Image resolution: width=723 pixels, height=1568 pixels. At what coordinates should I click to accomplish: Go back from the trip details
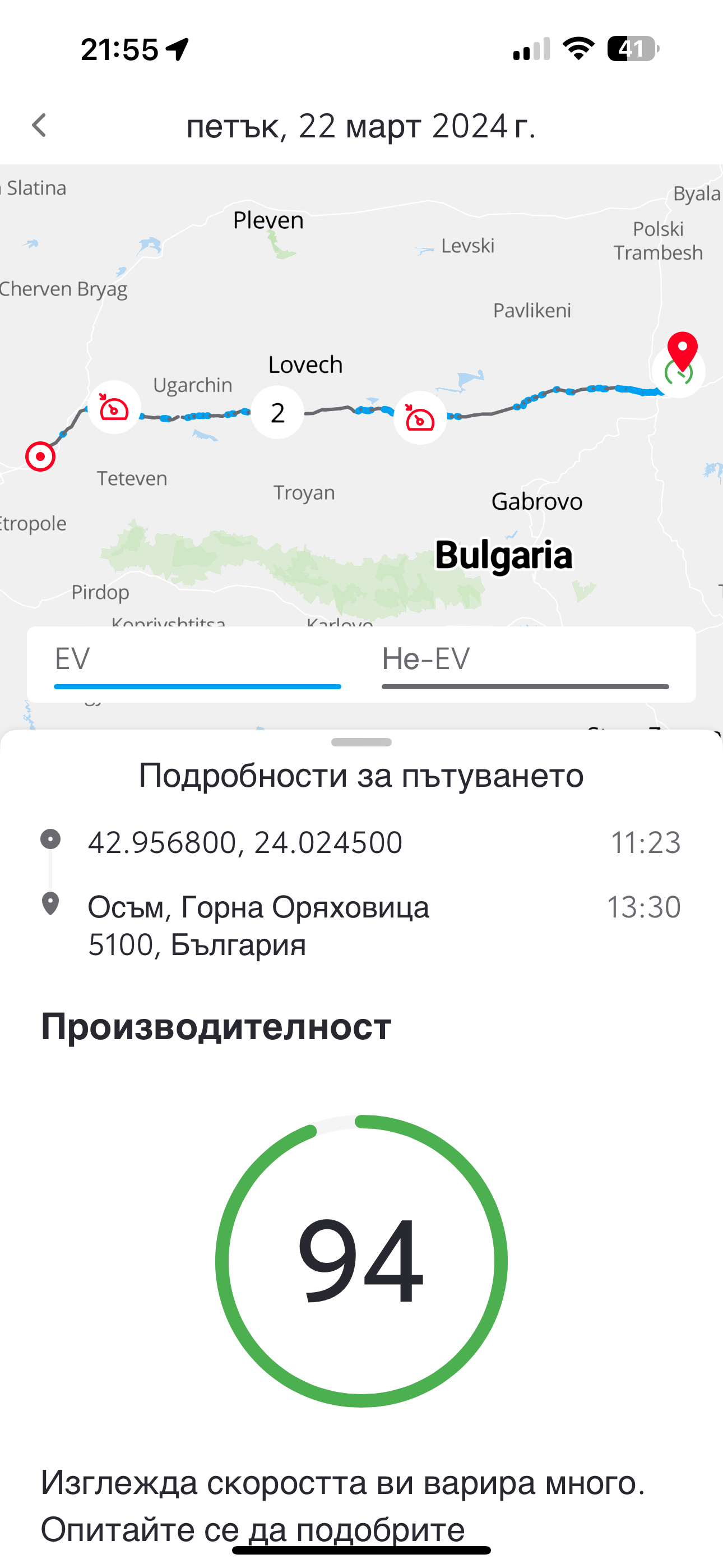(x=40, y=126)
